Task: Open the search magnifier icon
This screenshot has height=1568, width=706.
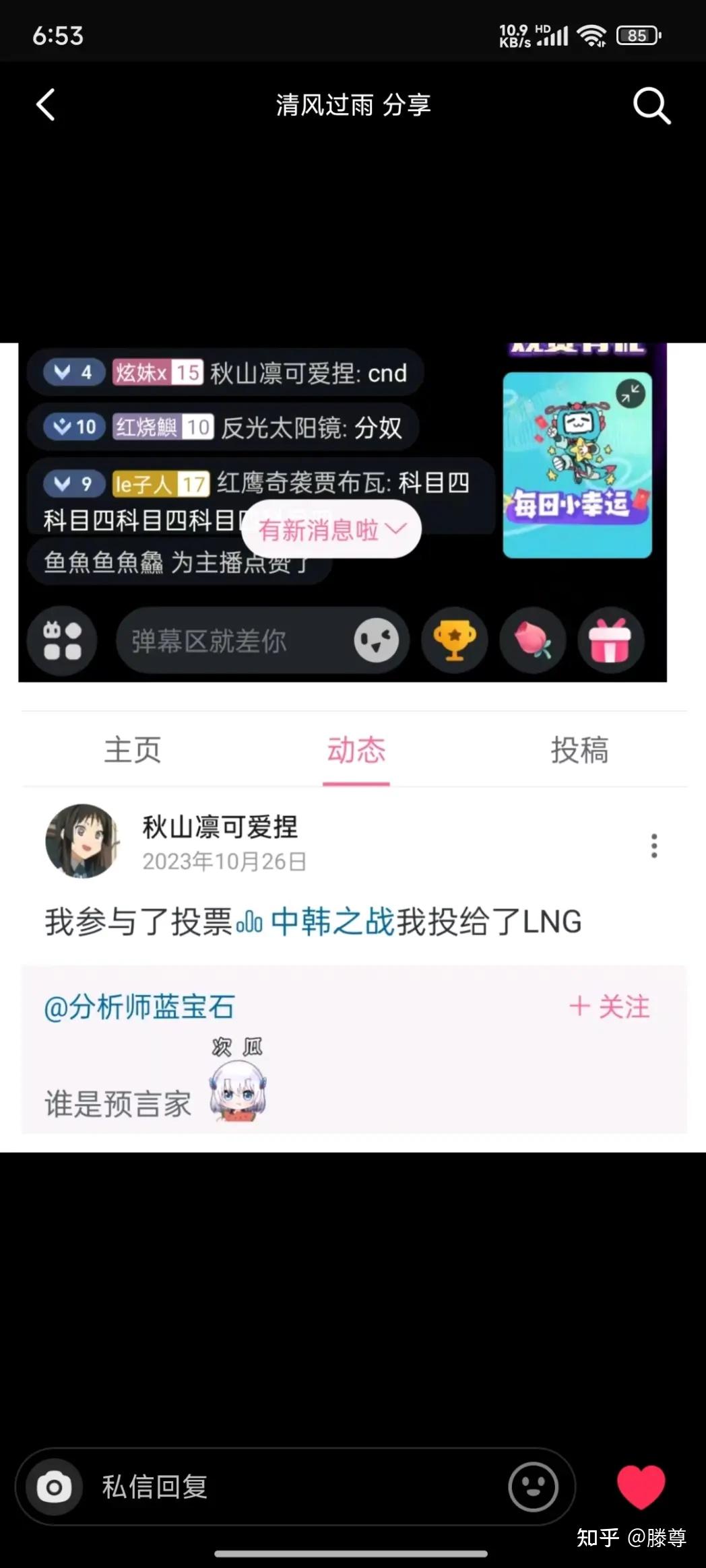Action: [651, 106]
